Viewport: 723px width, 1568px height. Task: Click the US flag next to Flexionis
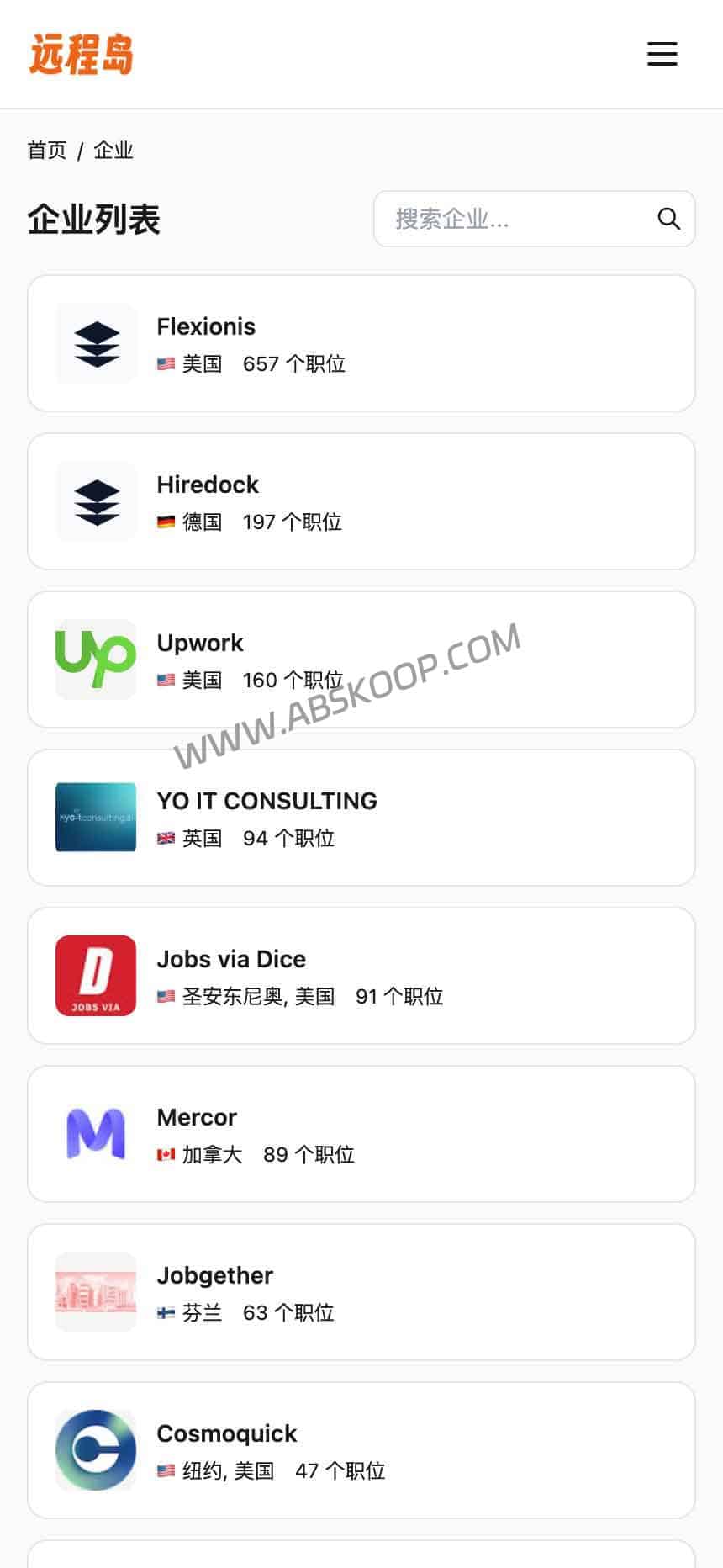[x=166, y=363]
